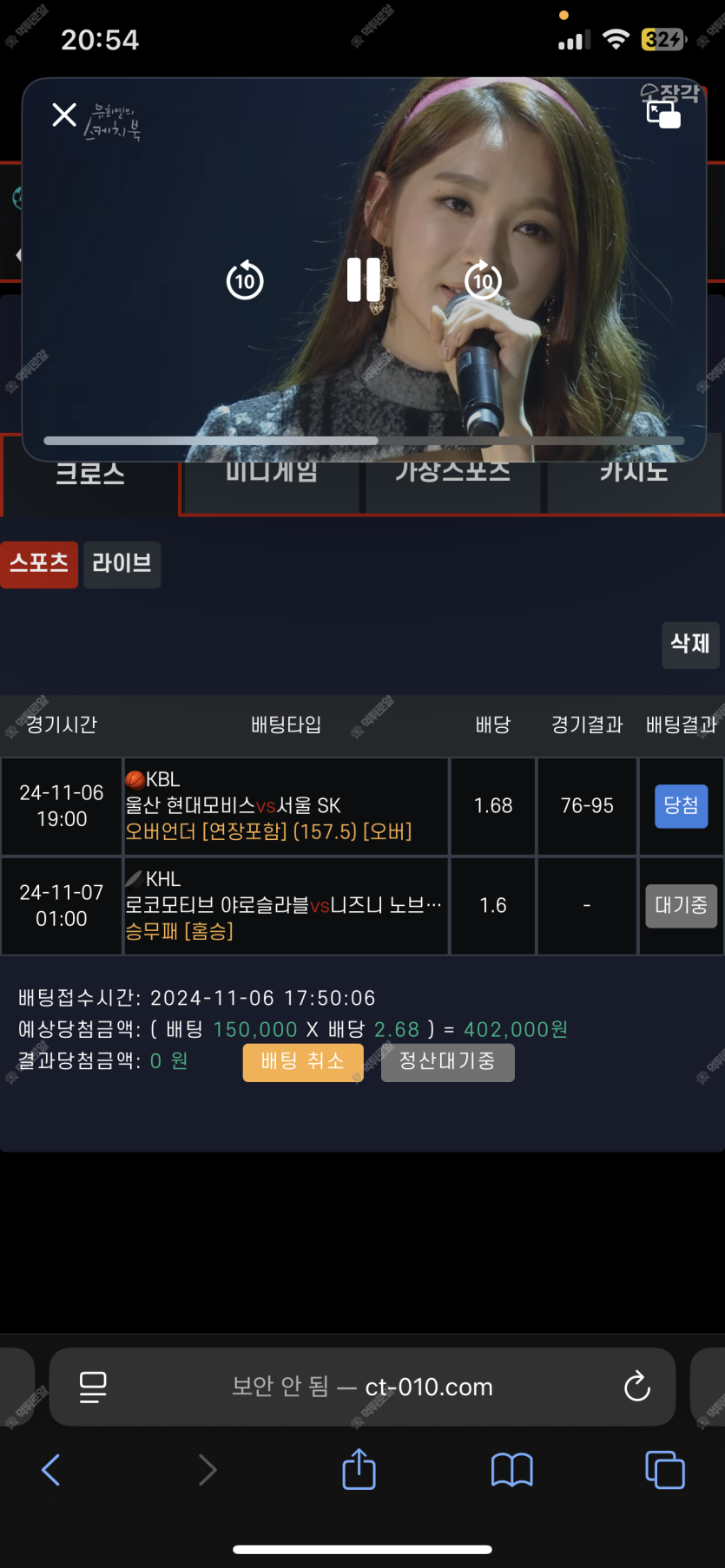Tap the 정산대기중 button

point(447,1062)
